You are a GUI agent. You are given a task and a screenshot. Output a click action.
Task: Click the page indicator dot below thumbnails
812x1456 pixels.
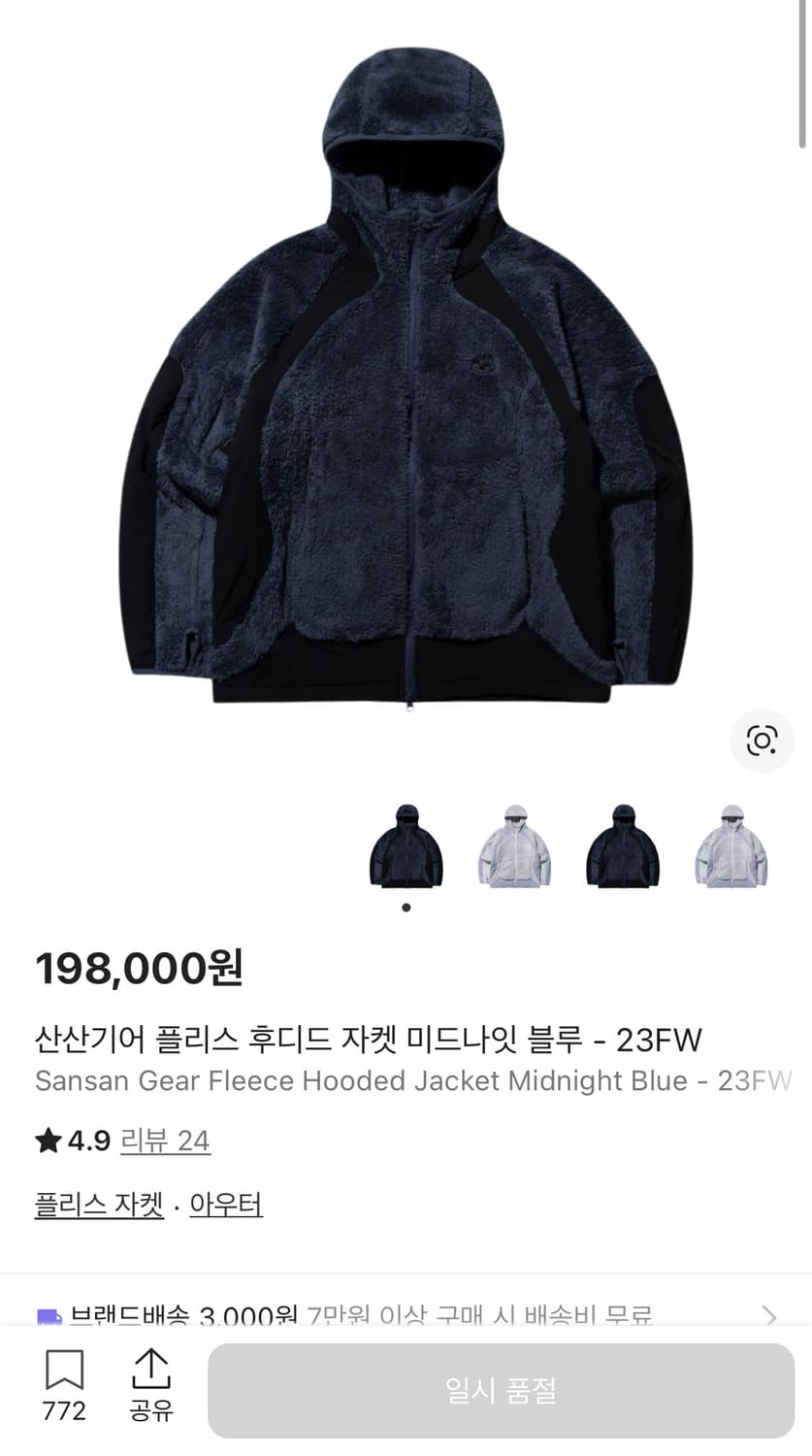(406, 908)
